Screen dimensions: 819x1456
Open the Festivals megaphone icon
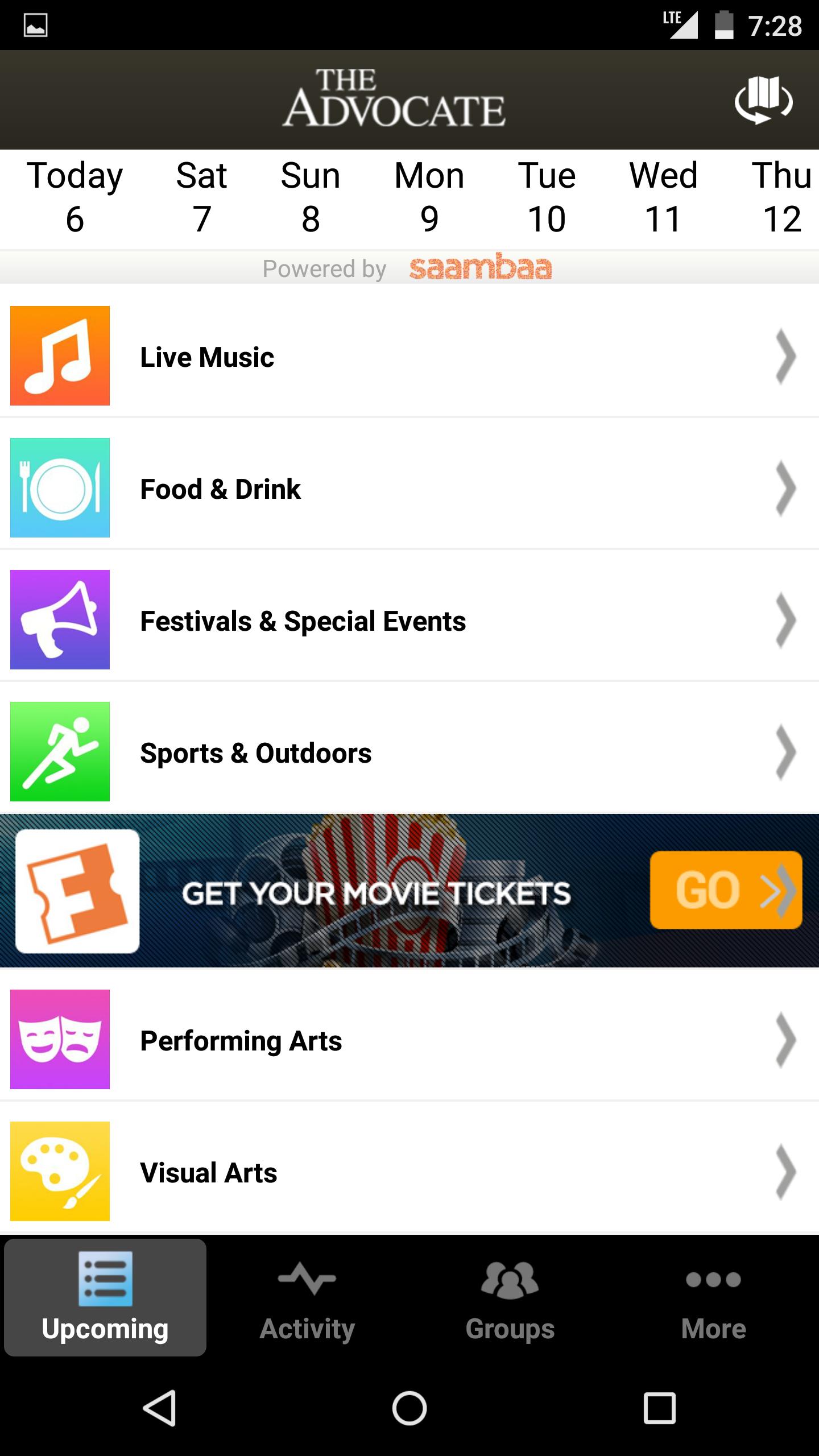pyautogui.click(x=60, y=620)
